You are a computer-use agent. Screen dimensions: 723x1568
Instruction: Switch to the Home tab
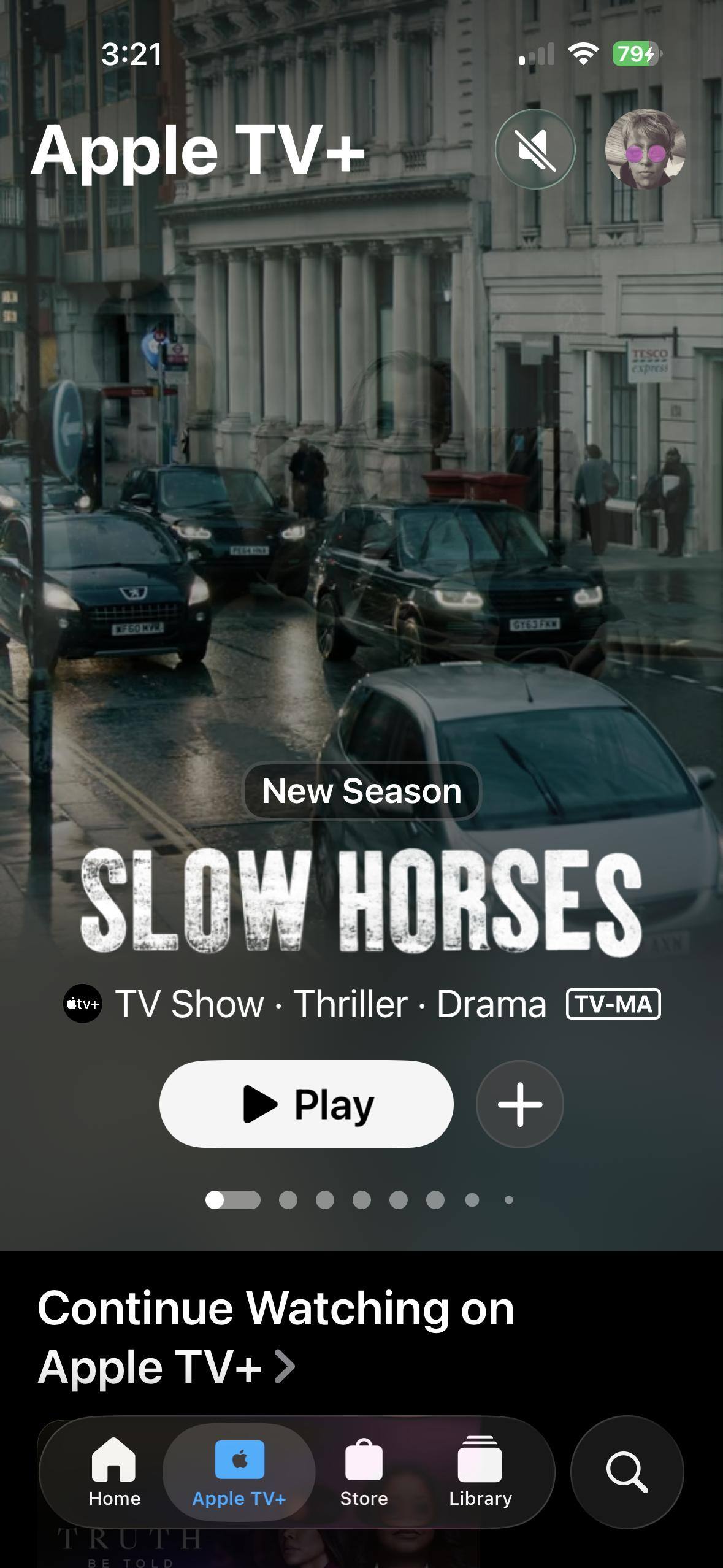(114, 1472)
